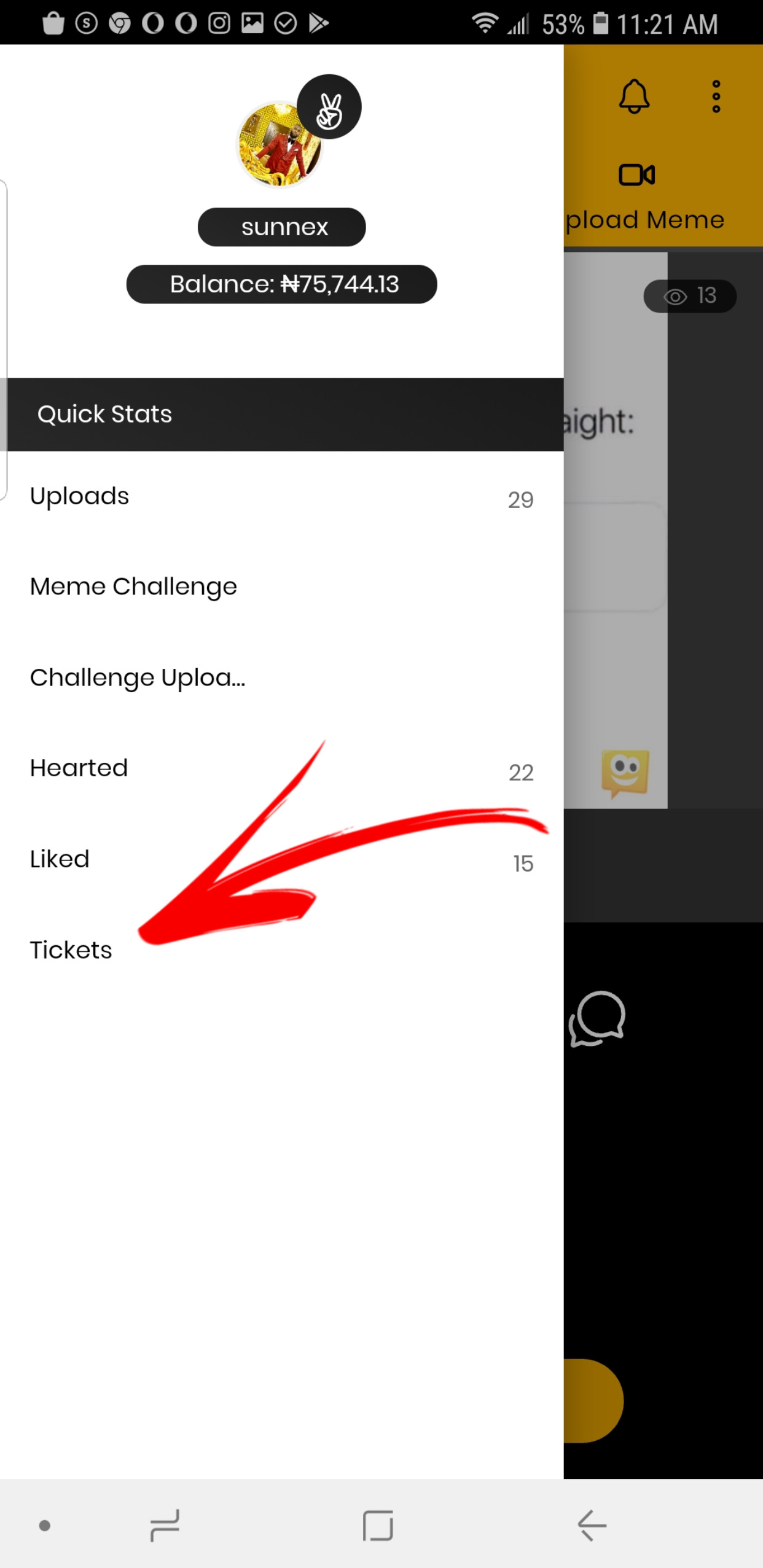View Liked memes
Viewport: 763px width, 1568px height.
coord(282,859)
